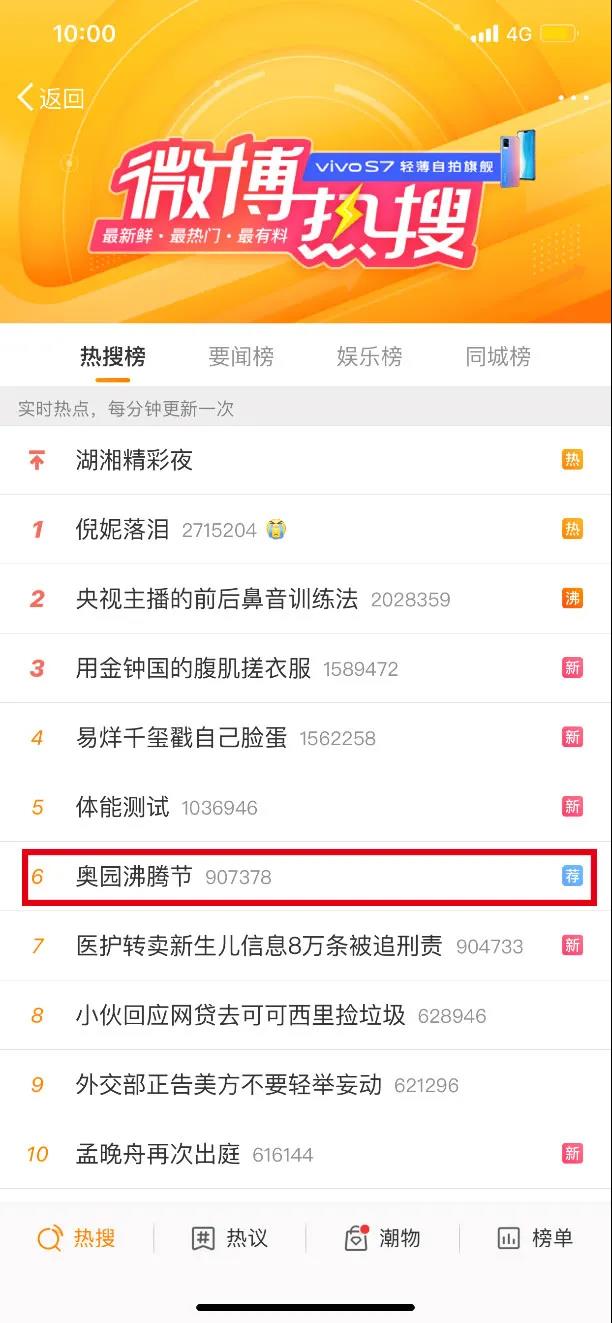
Task: Open trending topic 倪妮落泪
Action: (123, 530)
